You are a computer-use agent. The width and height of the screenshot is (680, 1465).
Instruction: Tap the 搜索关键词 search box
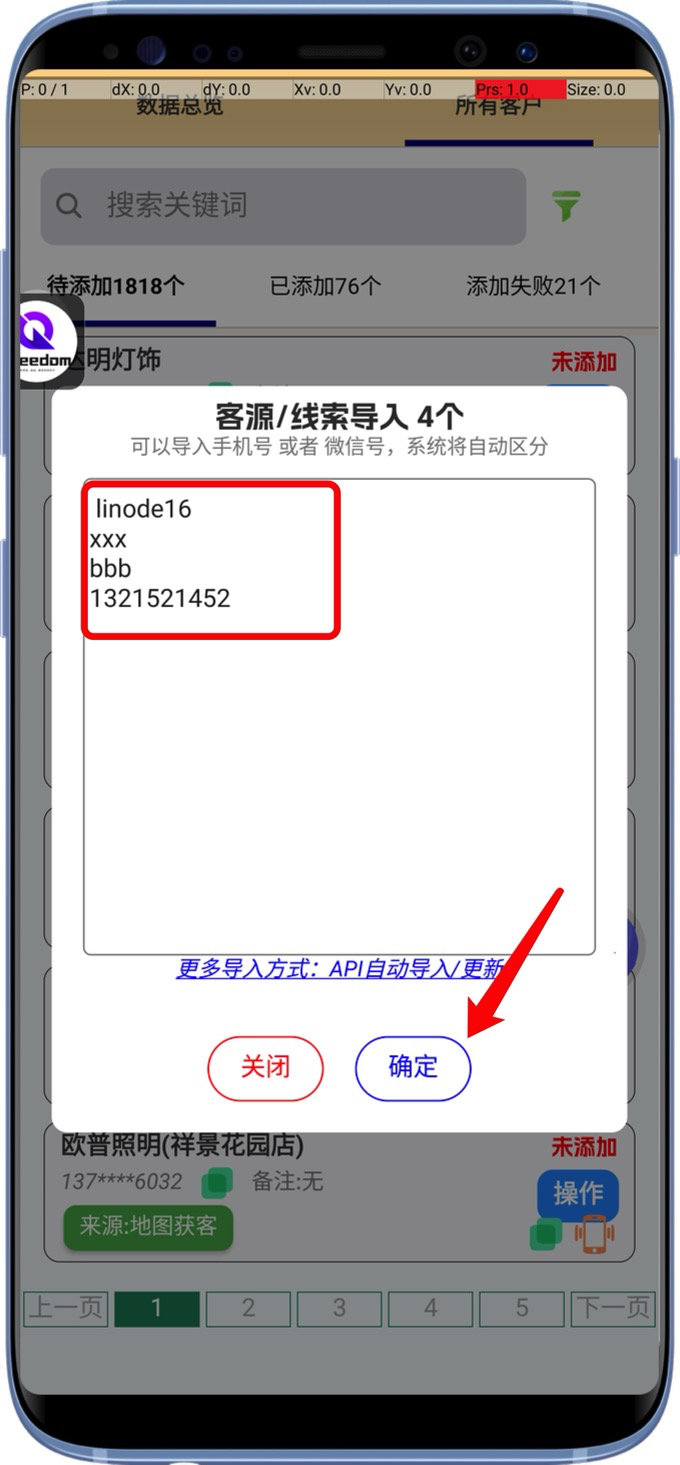tap(283, 206)
